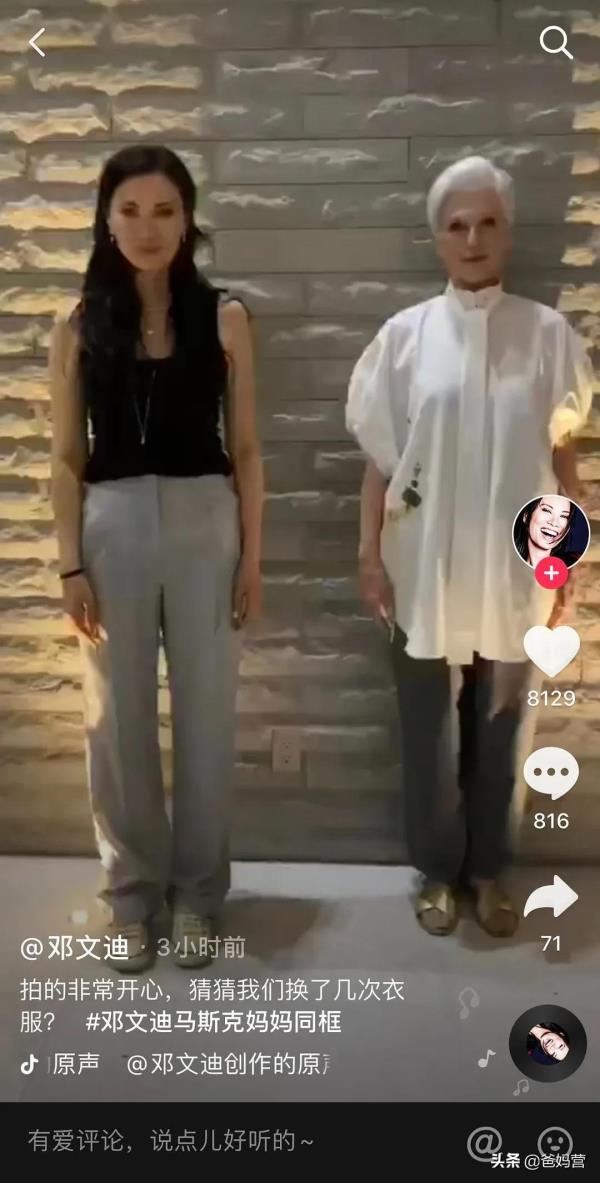The height and width of the screenshot is (1183, 600).
Task: Open the original sound track link
Action: tap(230, 1064)
